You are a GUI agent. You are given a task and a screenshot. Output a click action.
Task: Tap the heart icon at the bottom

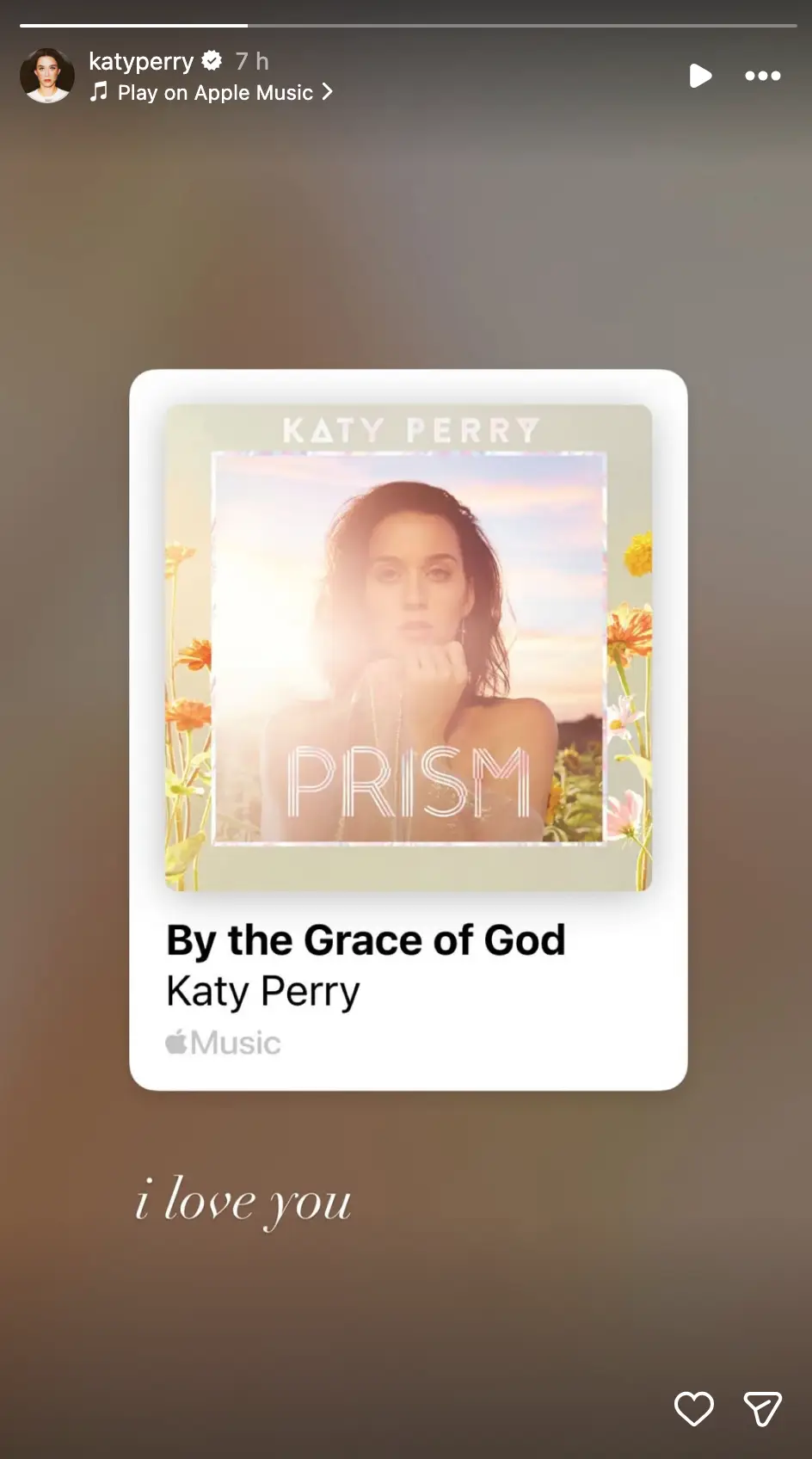pos(693,1409)
